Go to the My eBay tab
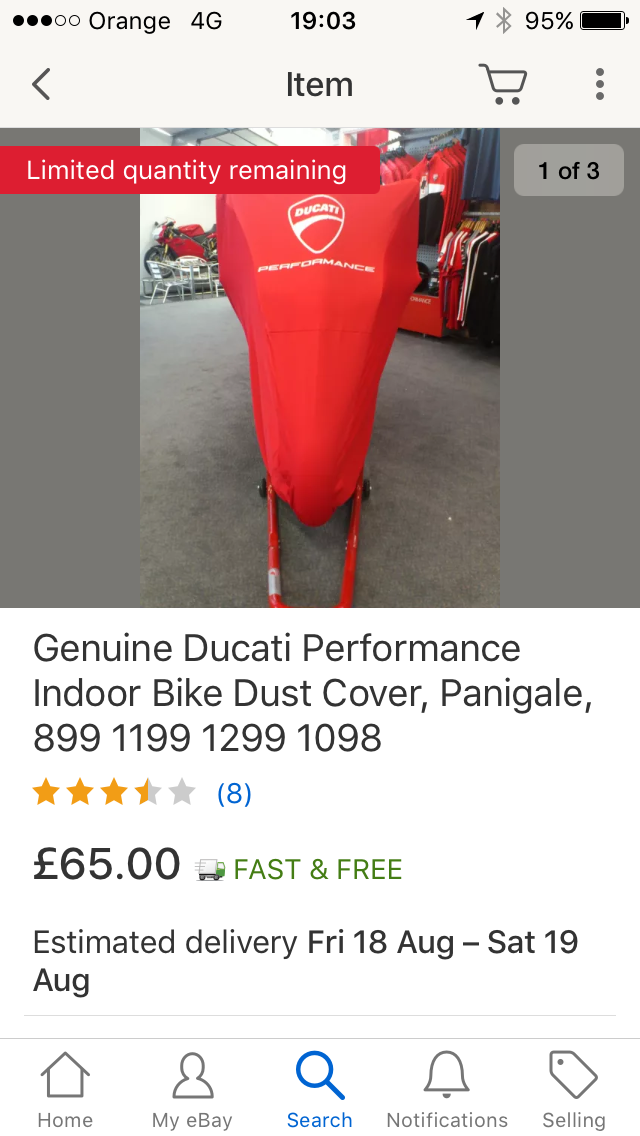The image size is (640, 1136). click(192, 1090)
